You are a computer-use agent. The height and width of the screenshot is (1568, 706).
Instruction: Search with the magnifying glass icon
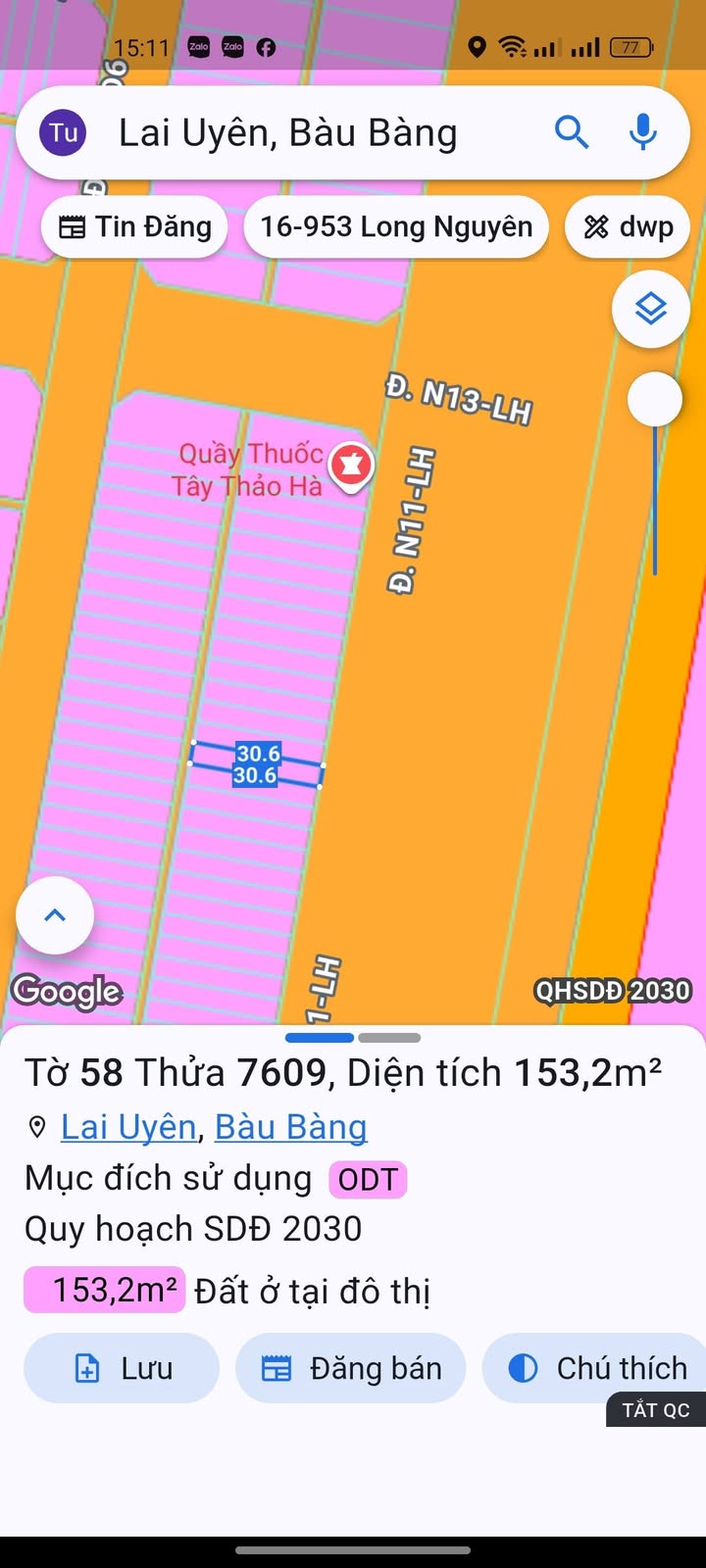(572, 131)
